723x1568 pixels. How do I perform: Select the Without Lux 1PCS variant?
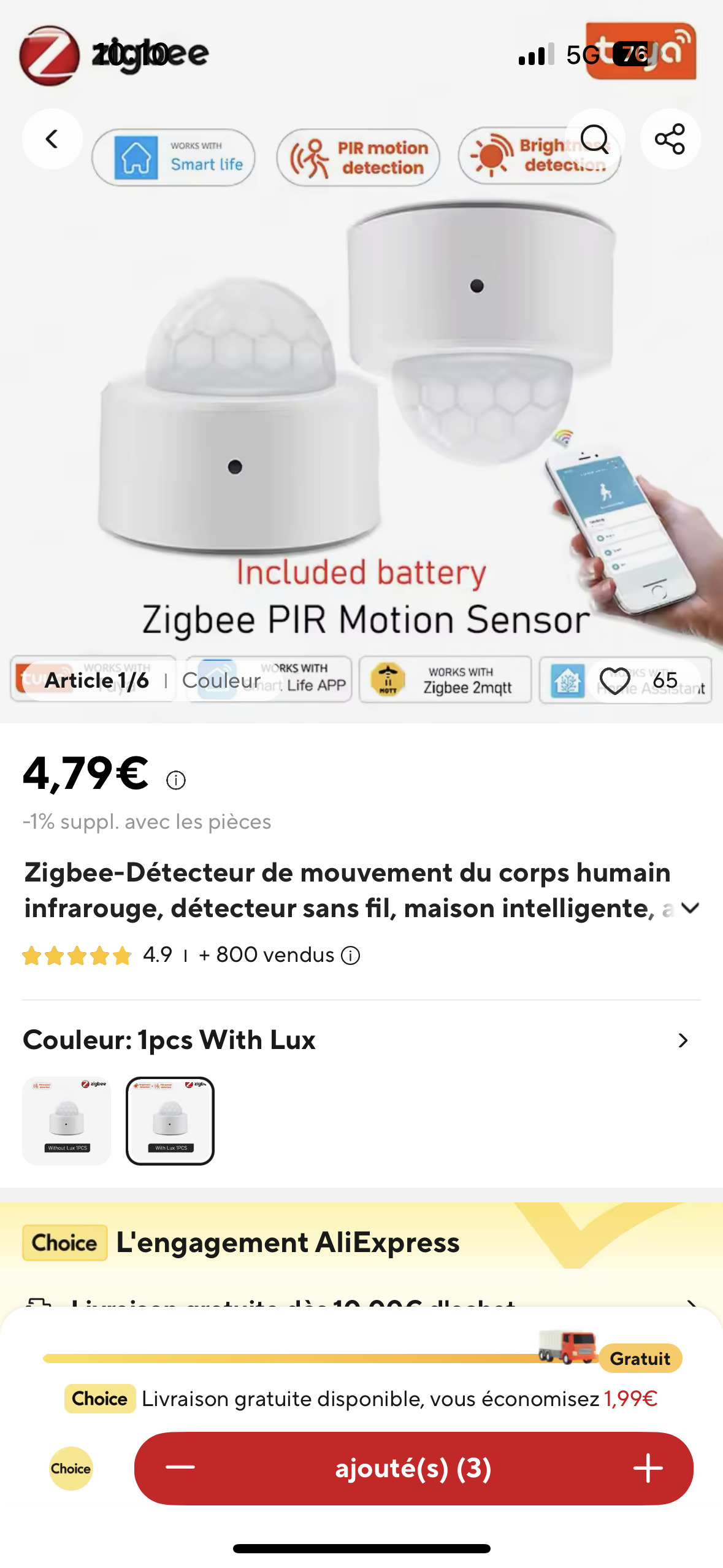click(x=67, y=1121)
